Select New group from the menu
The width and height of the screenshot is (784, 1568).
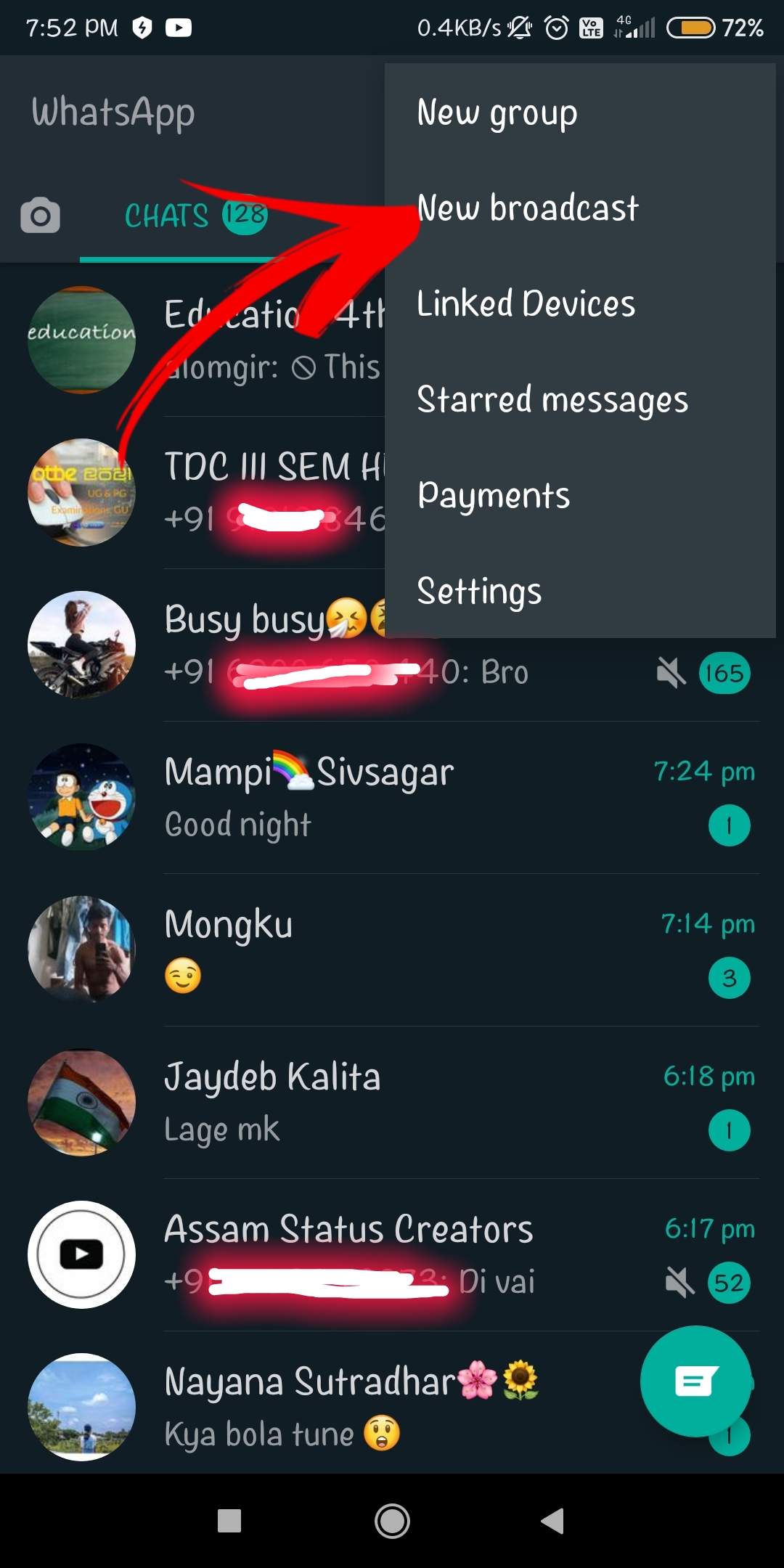[x=580, y=112]
